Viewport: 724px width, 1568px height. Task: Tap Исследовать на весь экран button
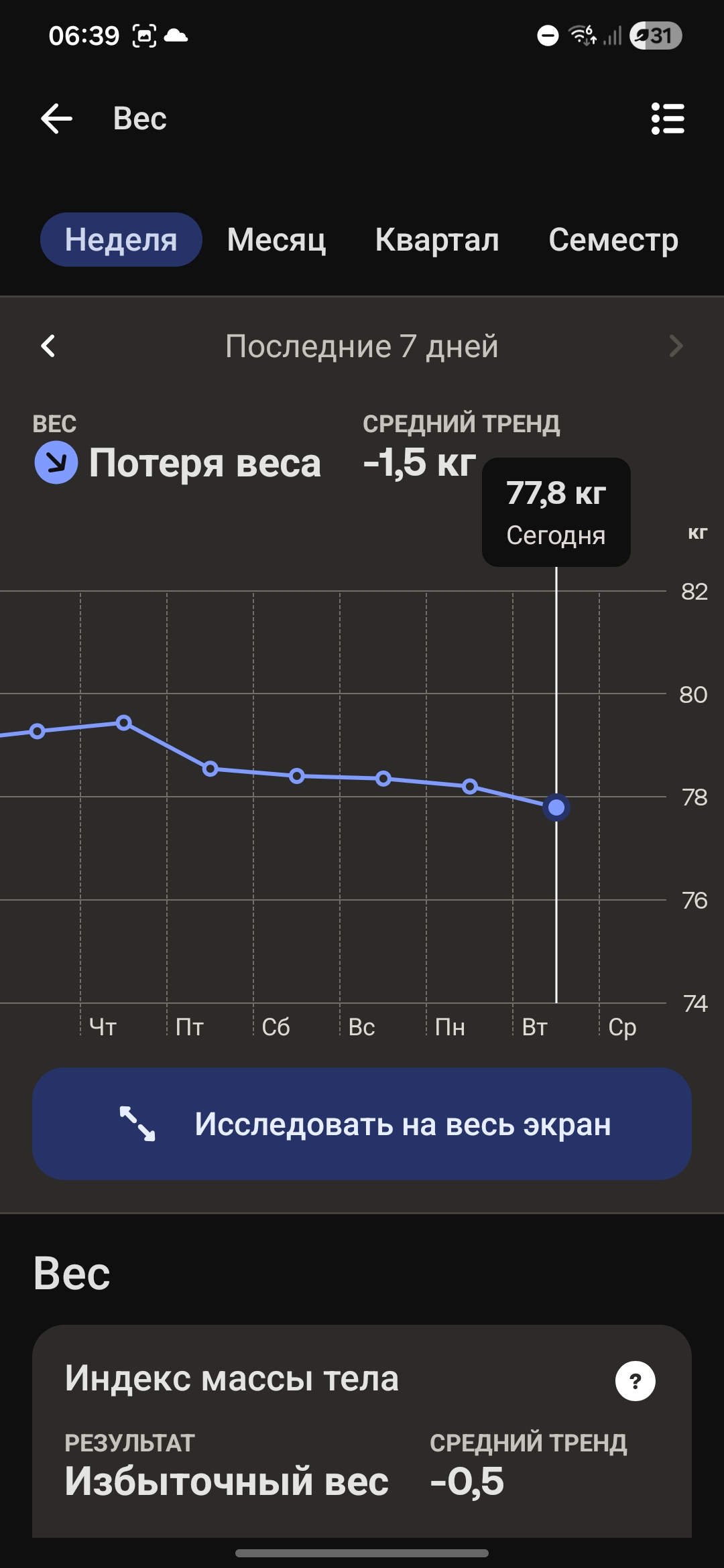(362, 1124)
